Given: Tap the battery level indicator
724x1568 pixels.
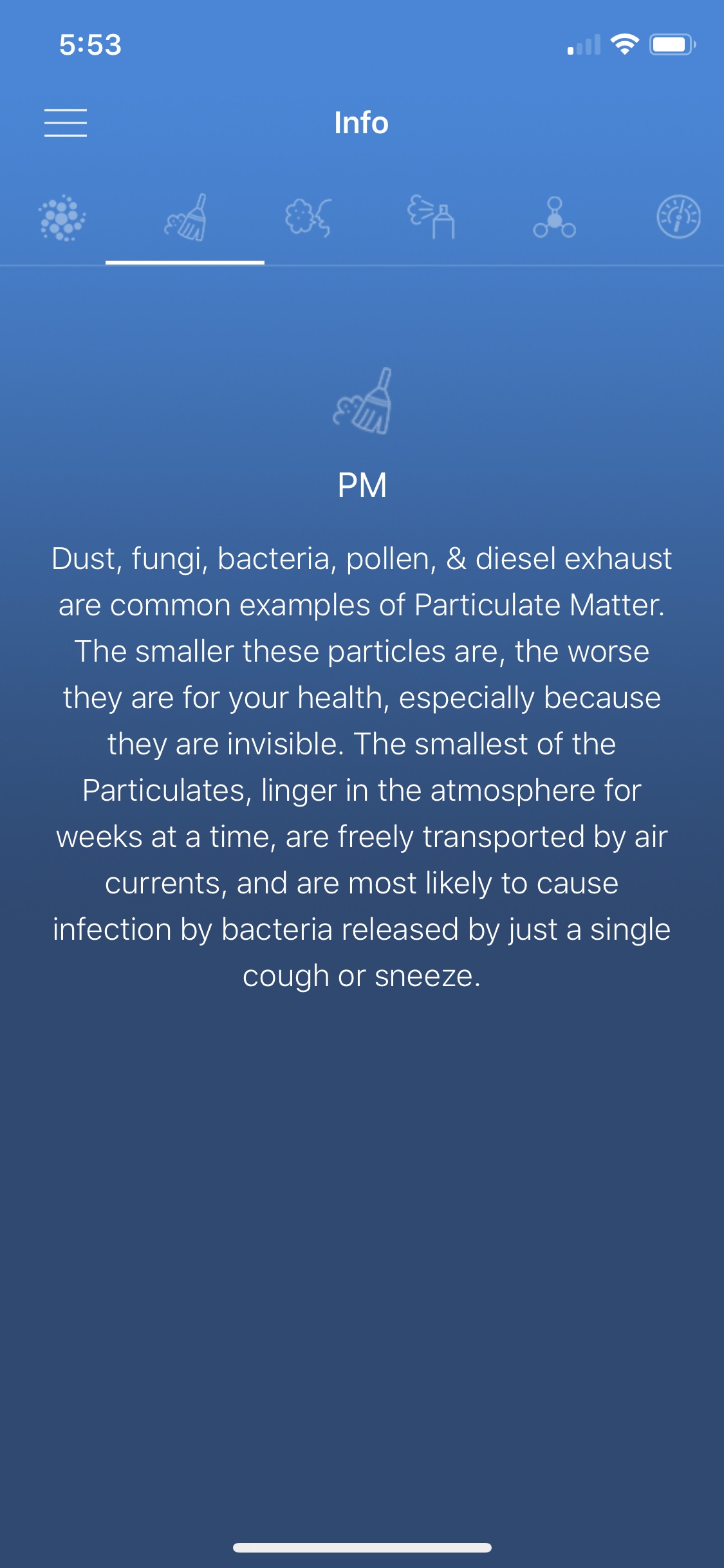Looking at the screenshot, I should pos(669,44).
